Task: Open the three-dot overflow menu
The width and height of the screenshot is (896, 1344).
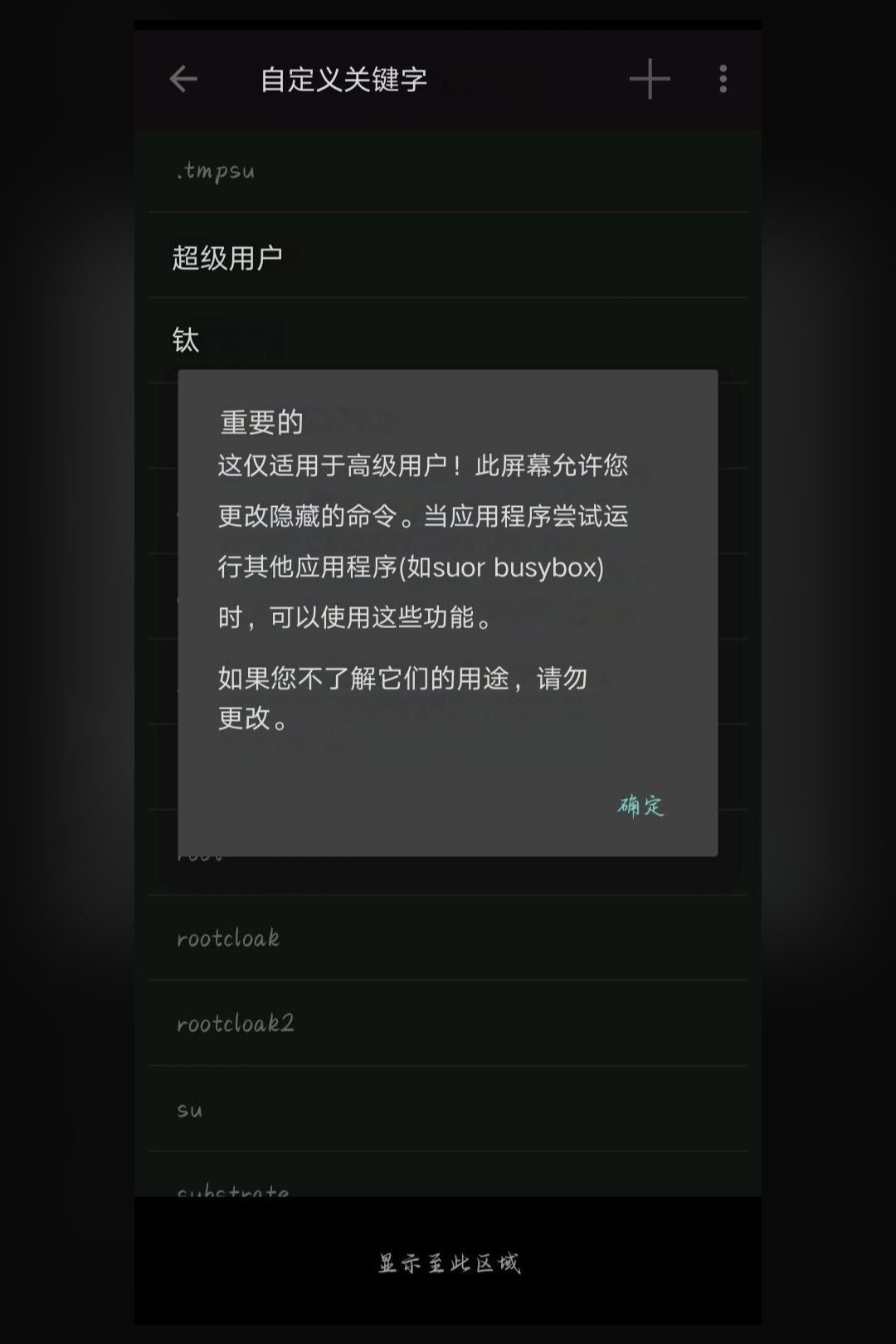Action: pyautogui.click(x=723, y=80)
